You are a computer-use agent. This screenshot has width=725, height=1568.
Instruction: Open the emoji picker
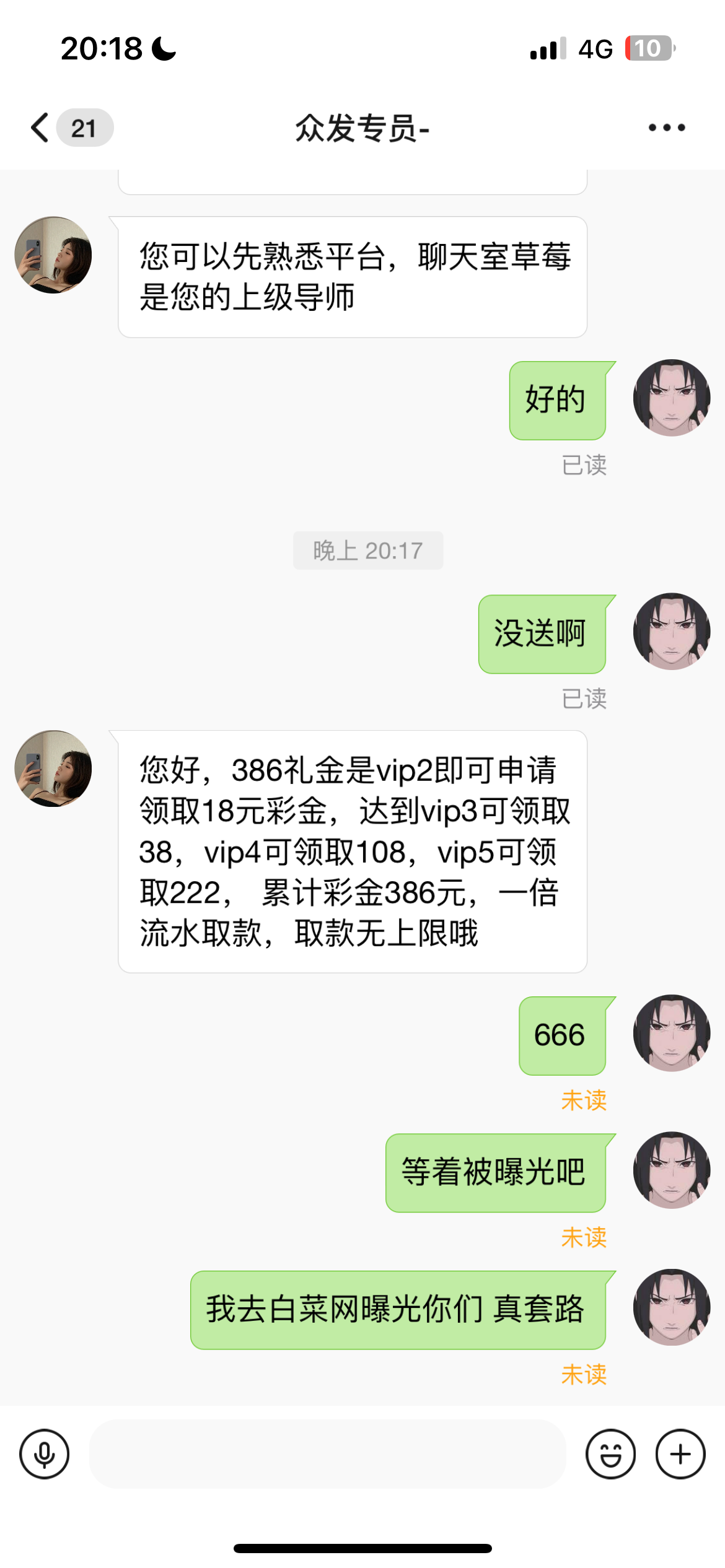point(610,1454)
